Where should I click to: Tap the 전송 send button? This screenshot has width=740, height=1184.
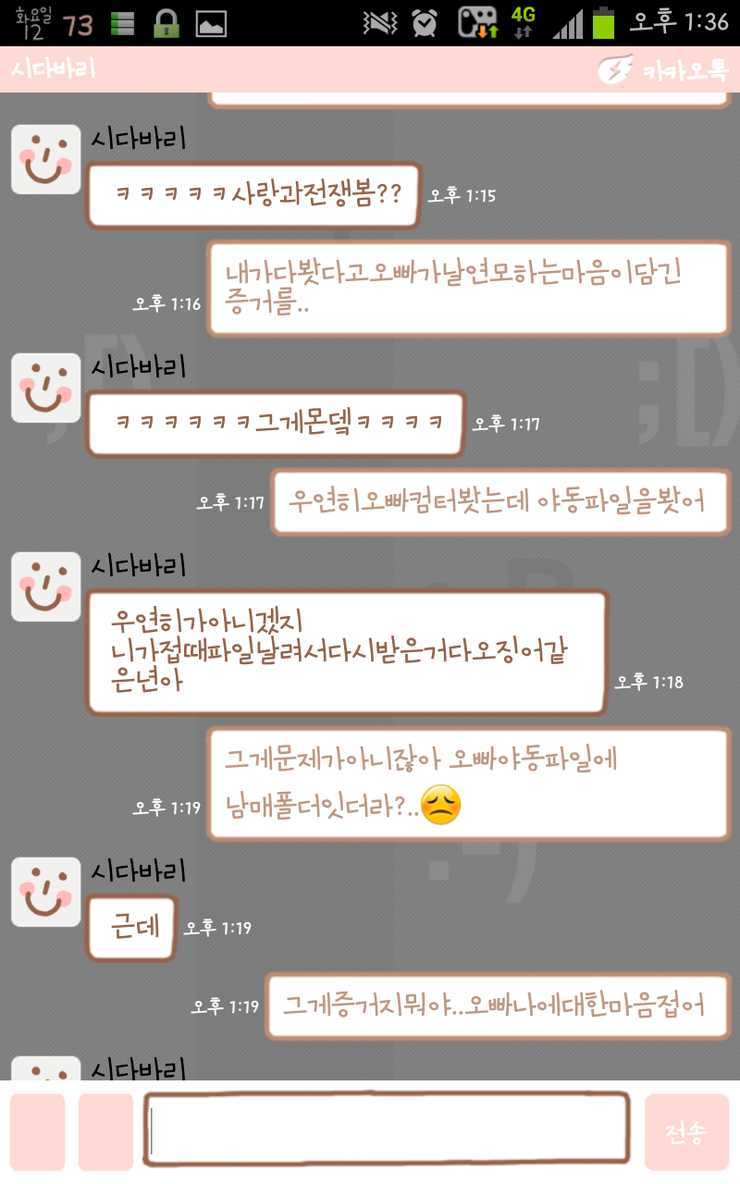tap(686, 1132)
